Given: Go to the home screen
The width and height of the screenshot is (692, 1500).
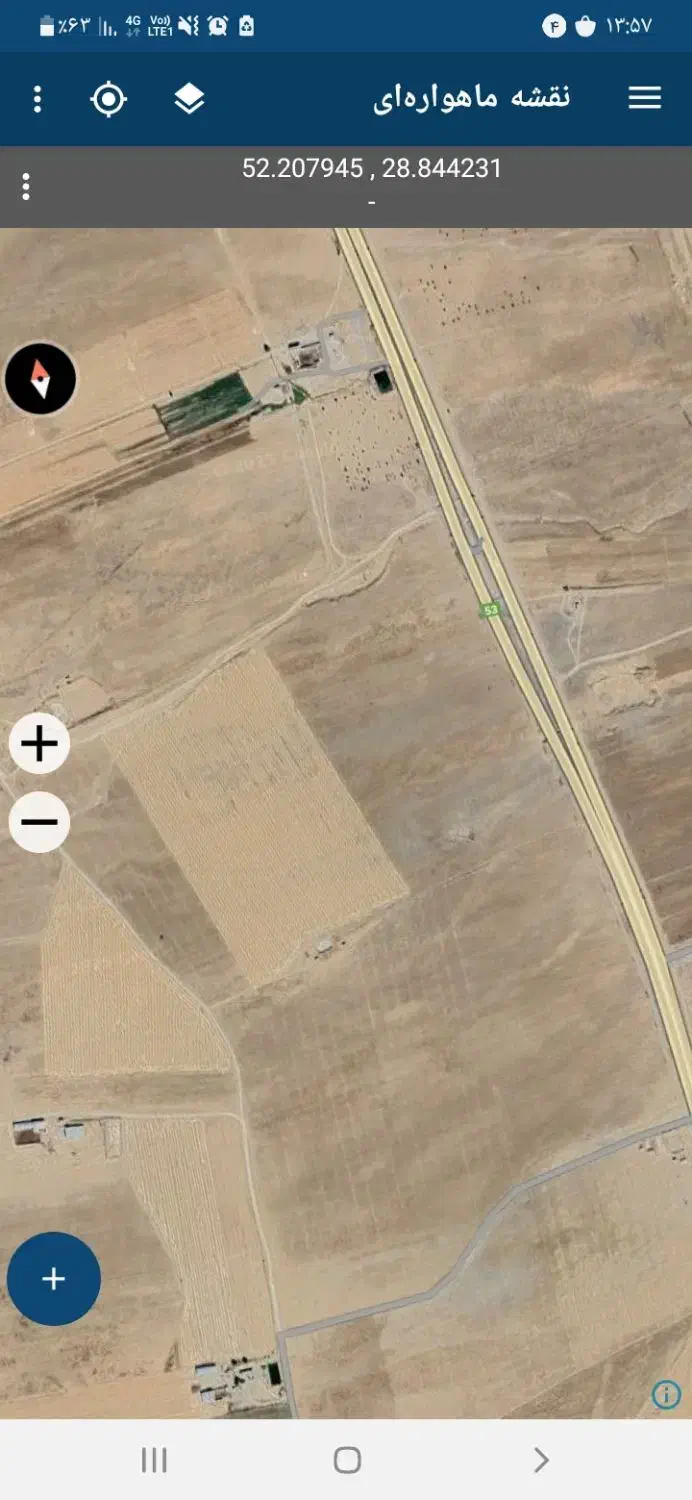Looking at the screenshot, I should click(347, 1460).
